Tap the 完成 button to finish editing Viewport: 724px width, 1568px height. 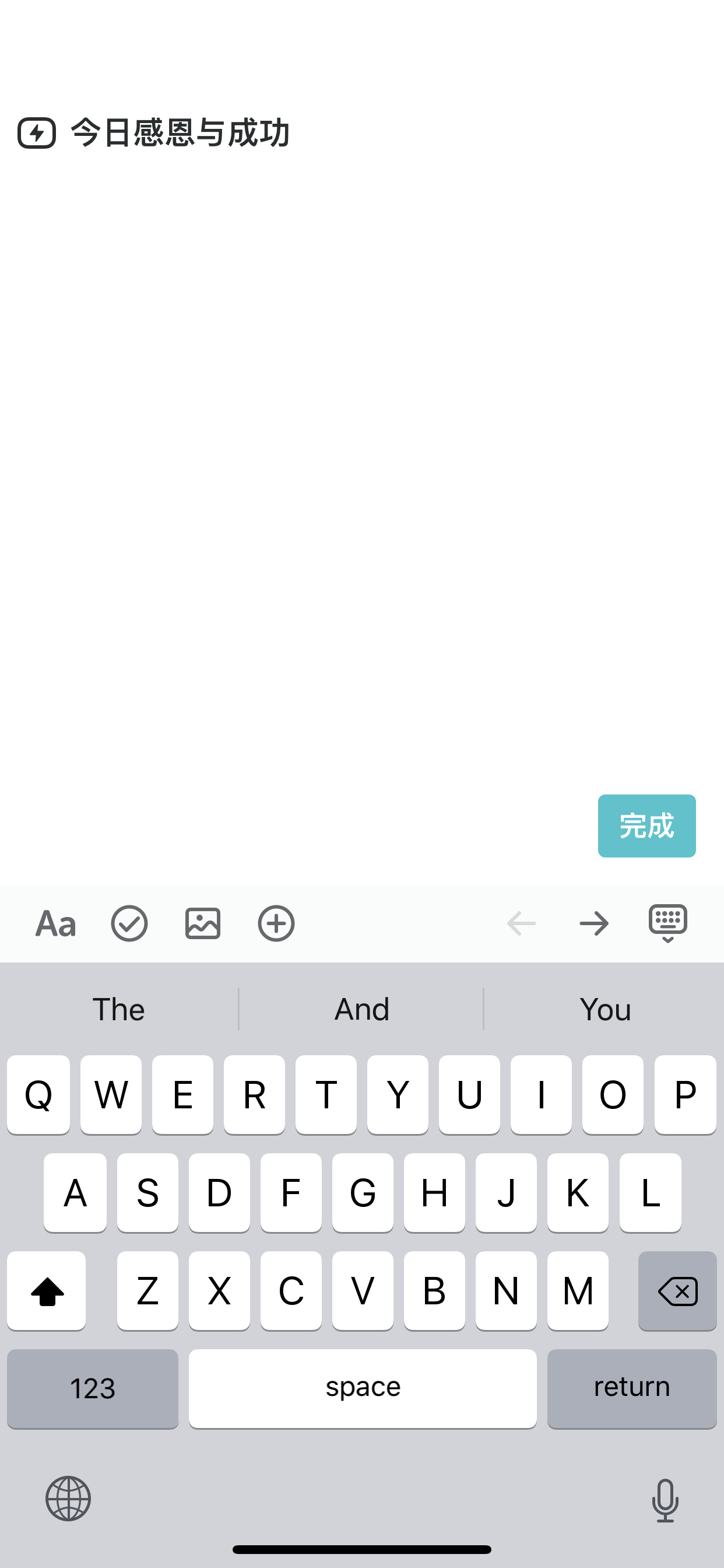(646, 825)
